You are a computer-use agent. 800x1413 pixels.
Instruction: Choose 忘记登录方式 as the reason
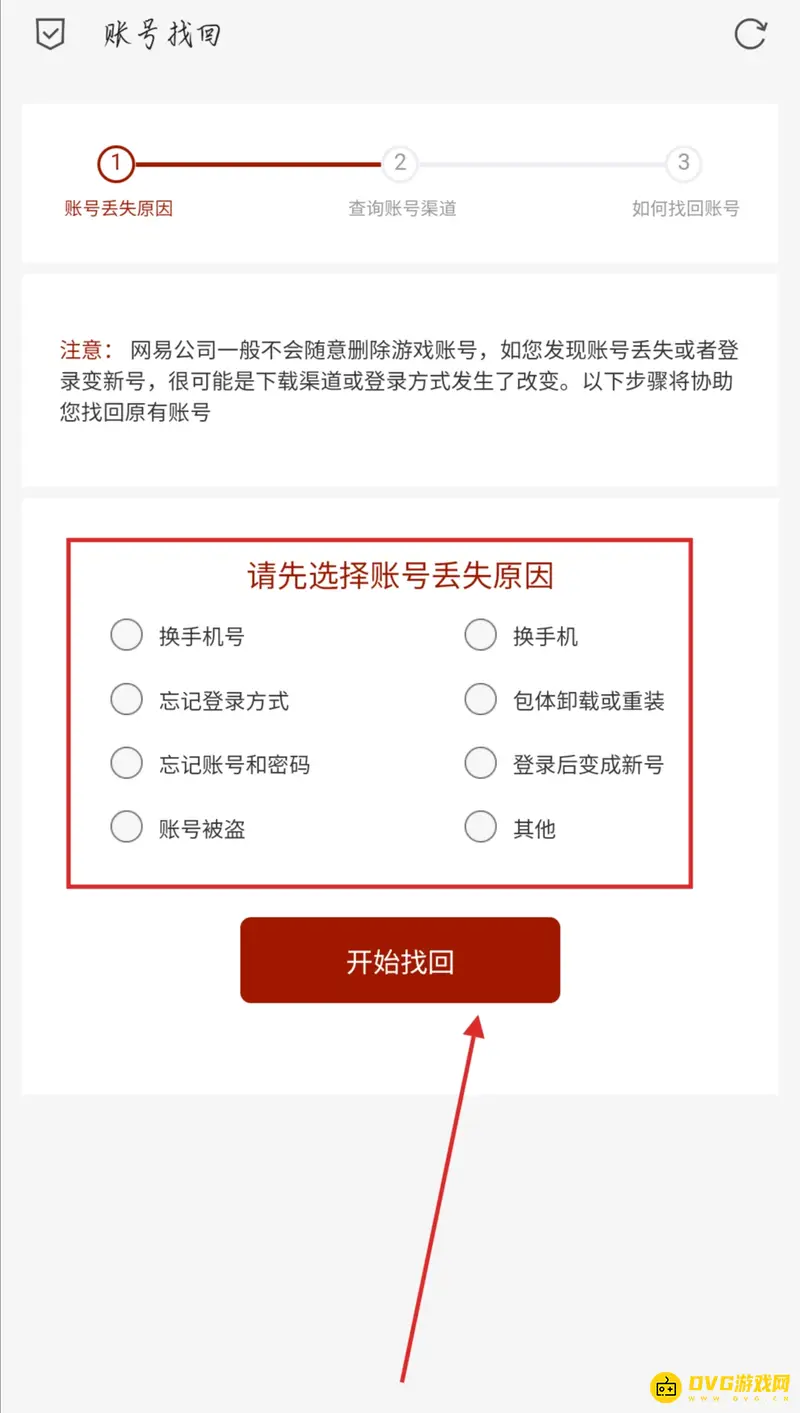(x=127, y=700)
